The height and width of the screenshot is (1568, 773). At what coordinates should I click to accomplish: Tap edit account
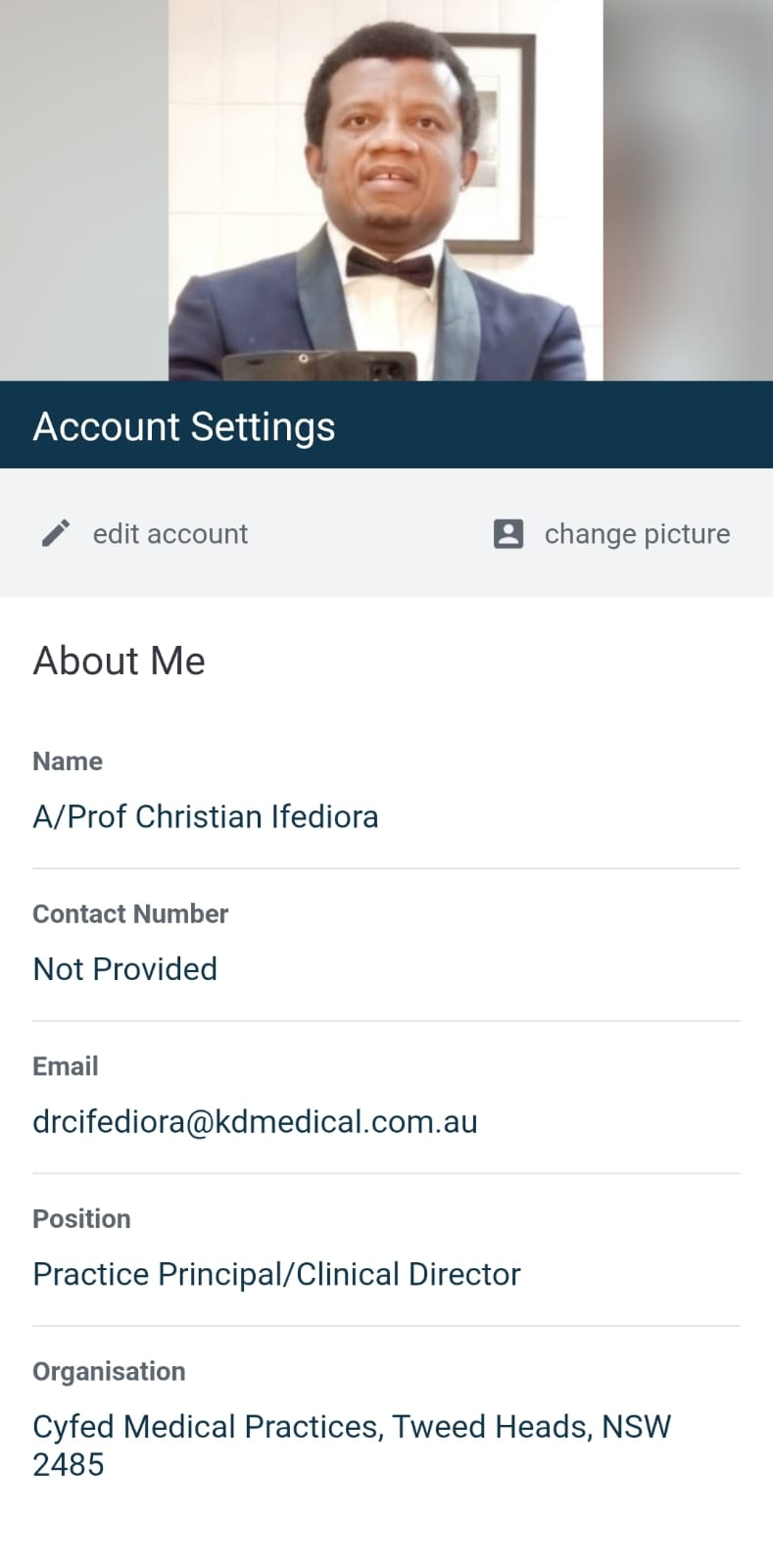coord(144,533)
